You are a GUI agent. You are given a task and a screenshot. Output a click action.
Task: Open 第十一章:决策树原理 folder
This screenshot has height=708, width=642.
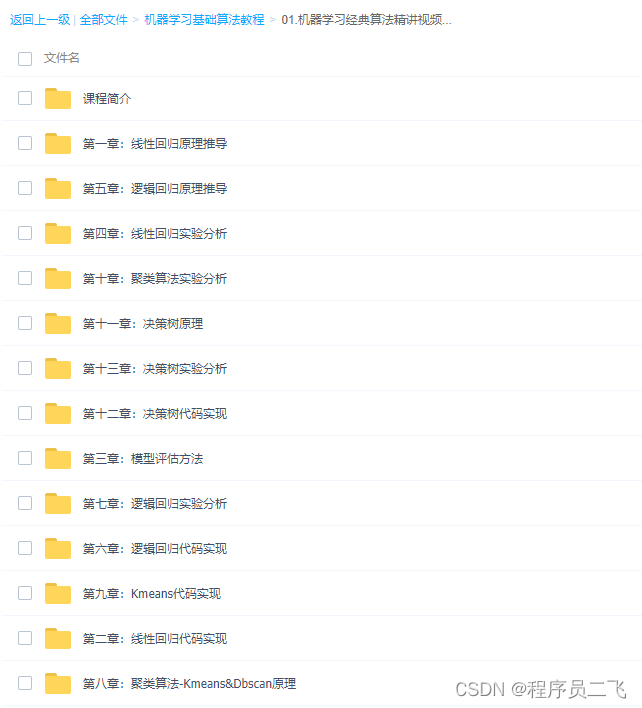[142, 324]
